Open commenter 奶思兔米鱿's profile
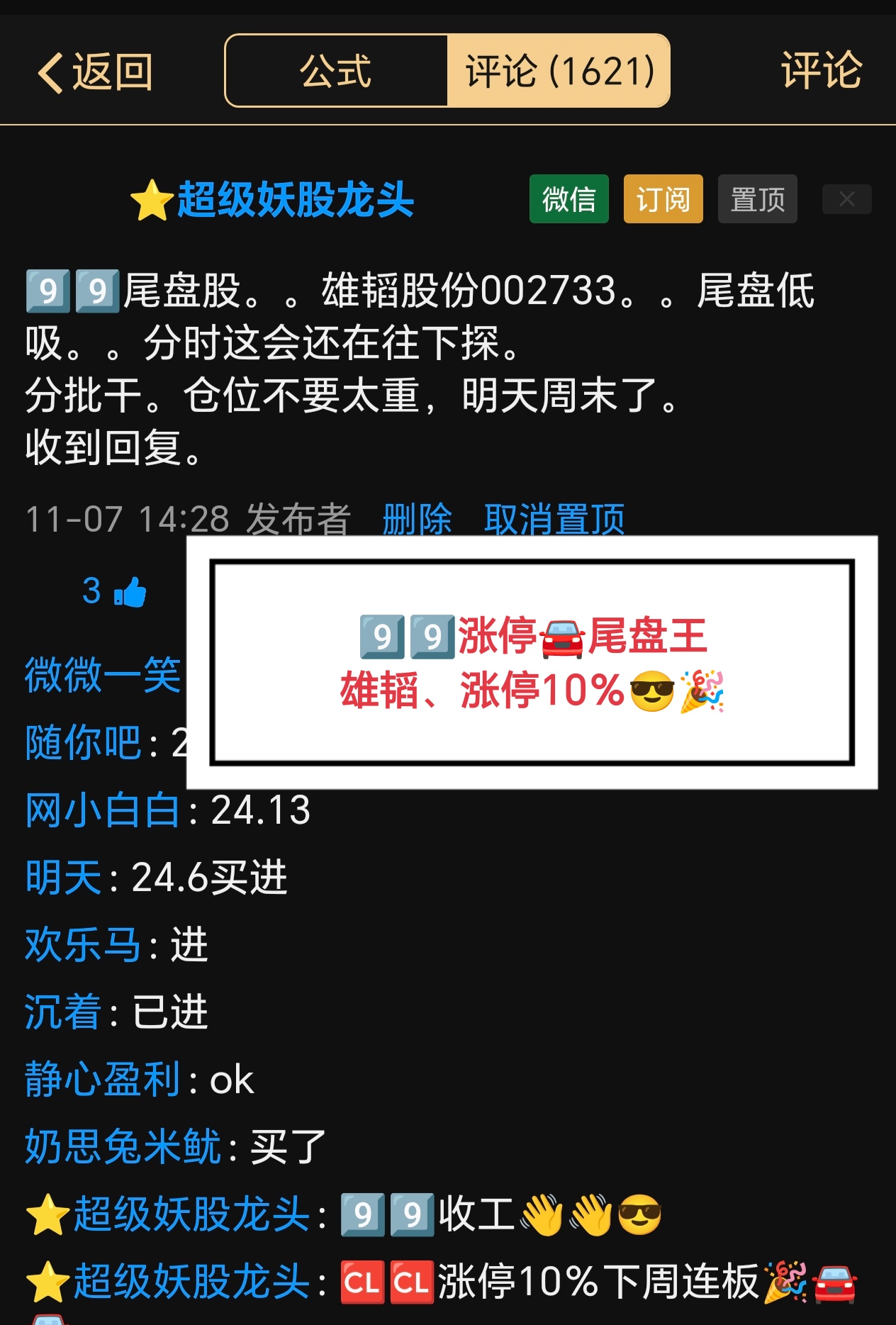 (x=123, y=1146)
